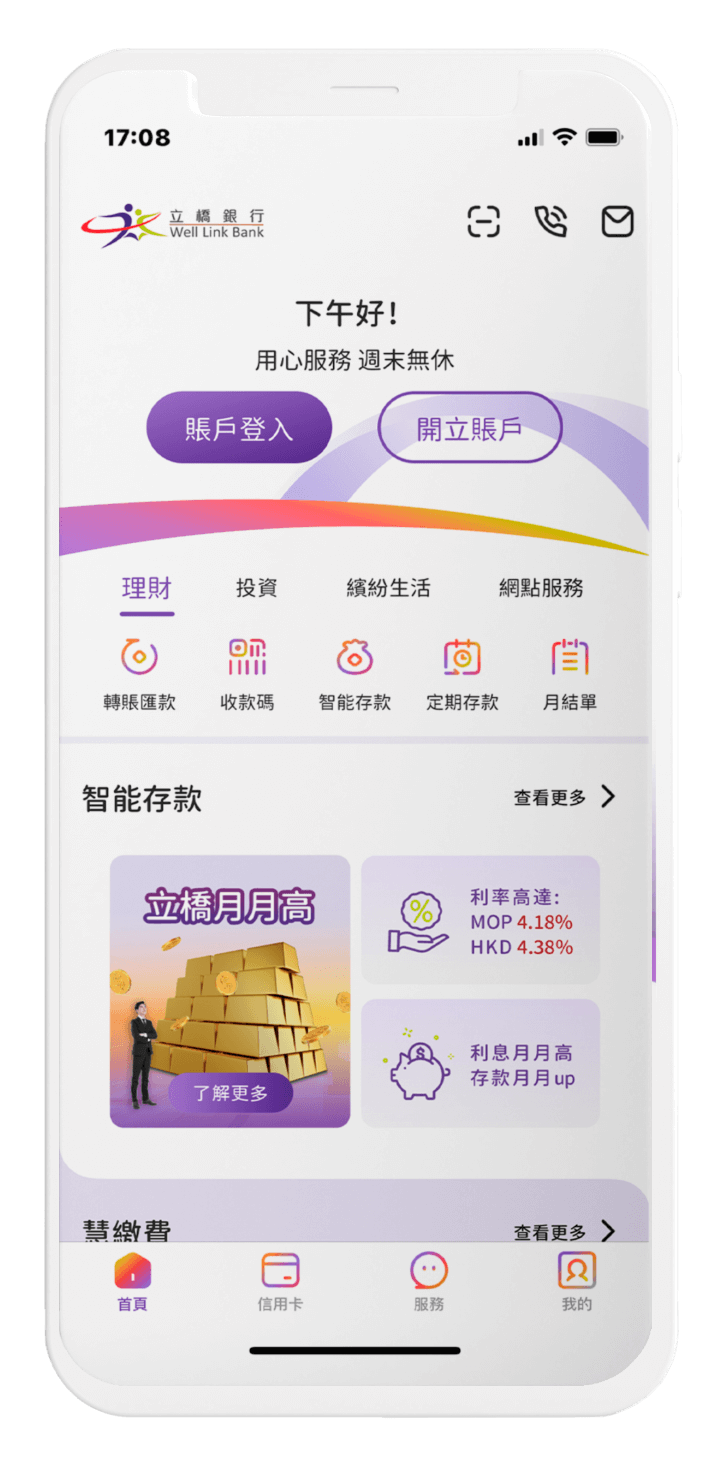712x1475 pixels.
Task: View more under 智能存款 section
Action: click(x=565, y=797)
